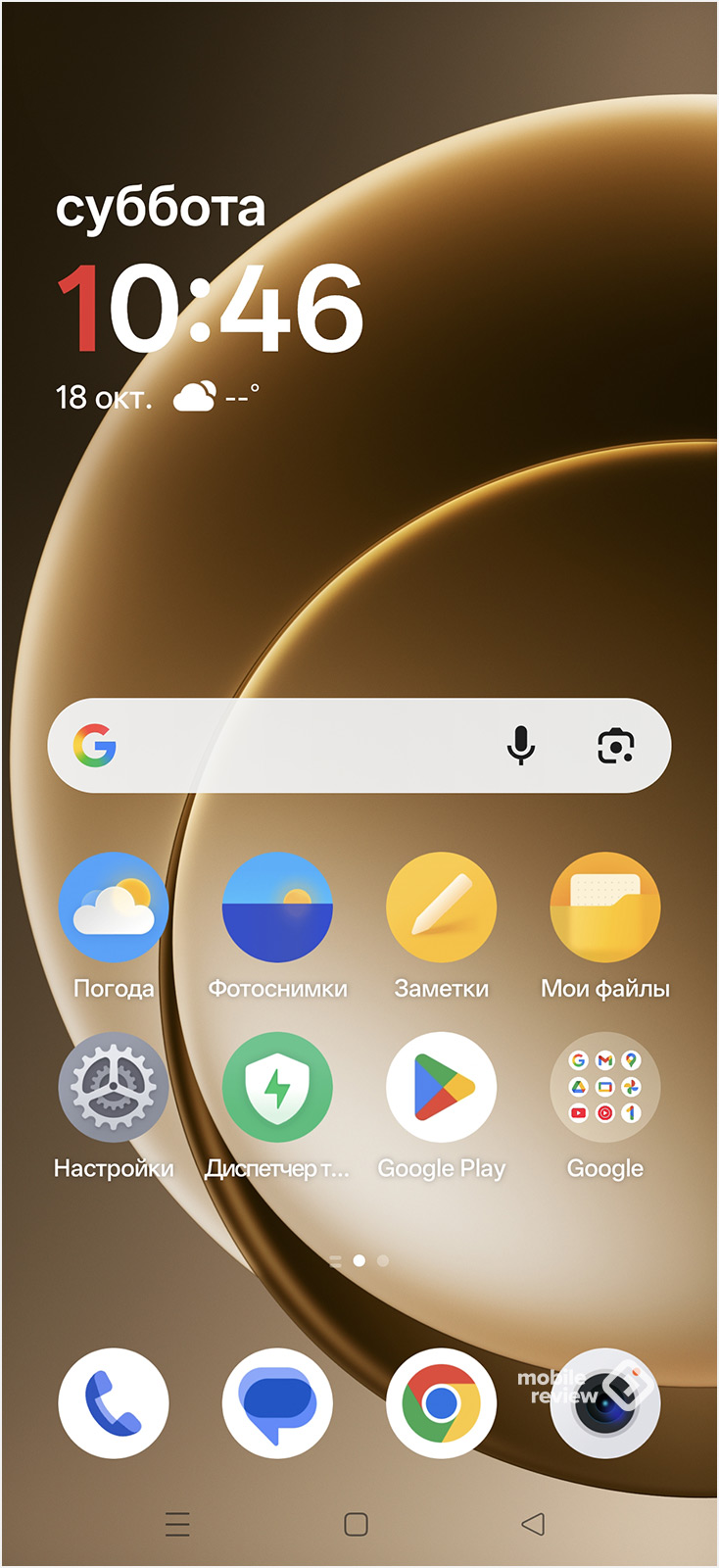Open the clock widget showing 10:46

click(211, 309)
